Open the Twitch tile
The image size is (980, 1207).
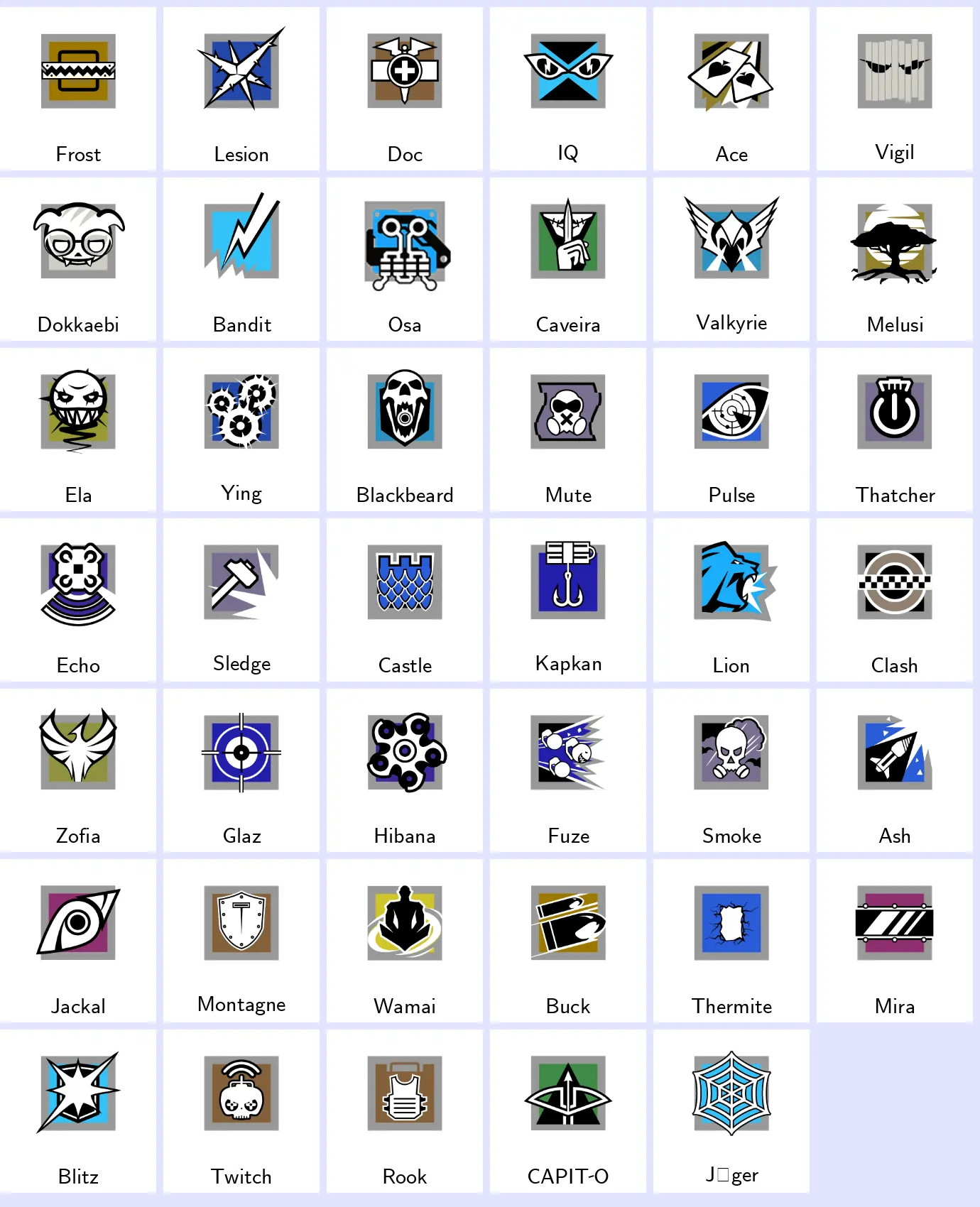coord(241,1111)
